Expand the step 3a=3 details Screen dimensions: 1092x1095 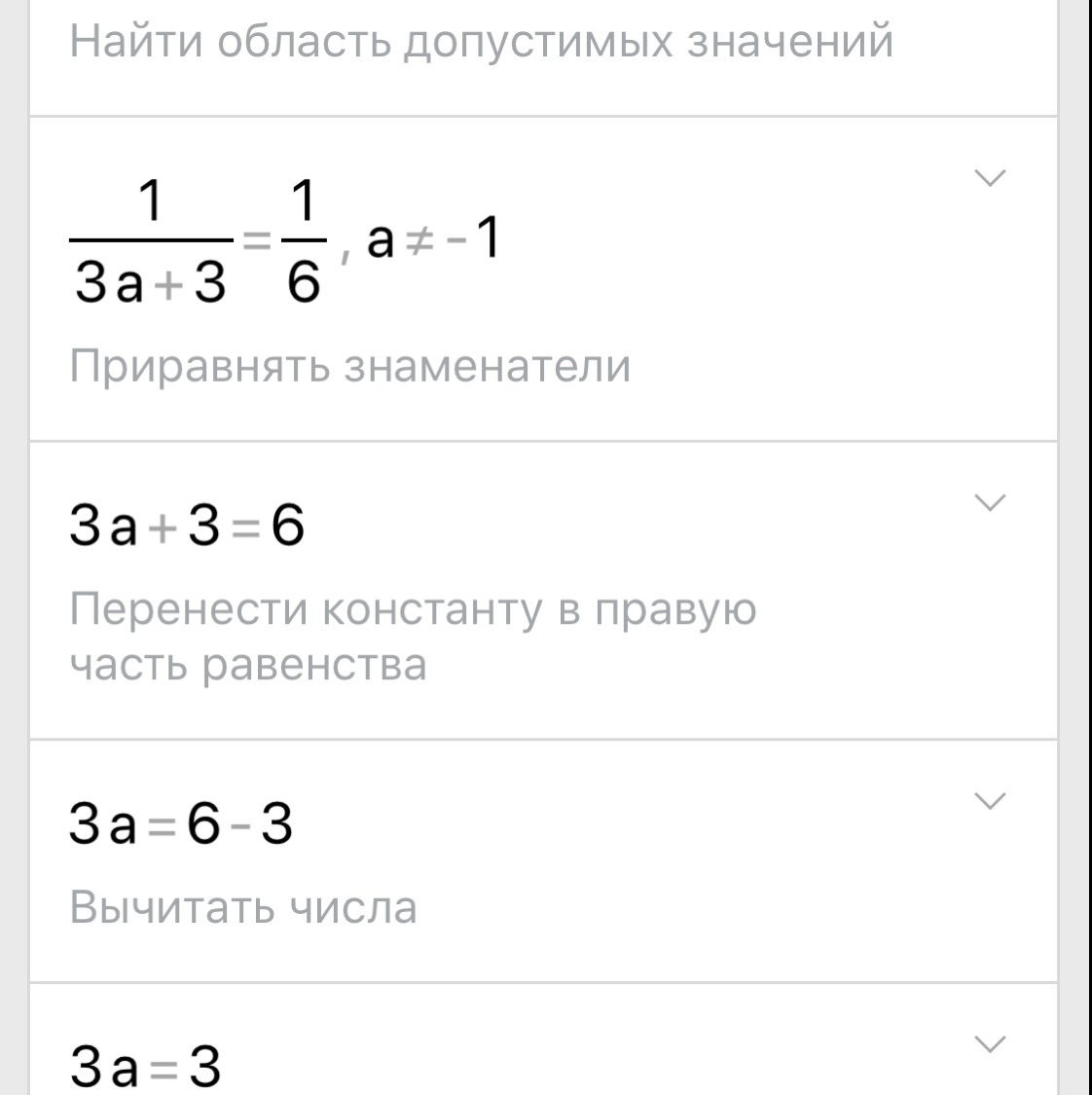[989, 1044]
